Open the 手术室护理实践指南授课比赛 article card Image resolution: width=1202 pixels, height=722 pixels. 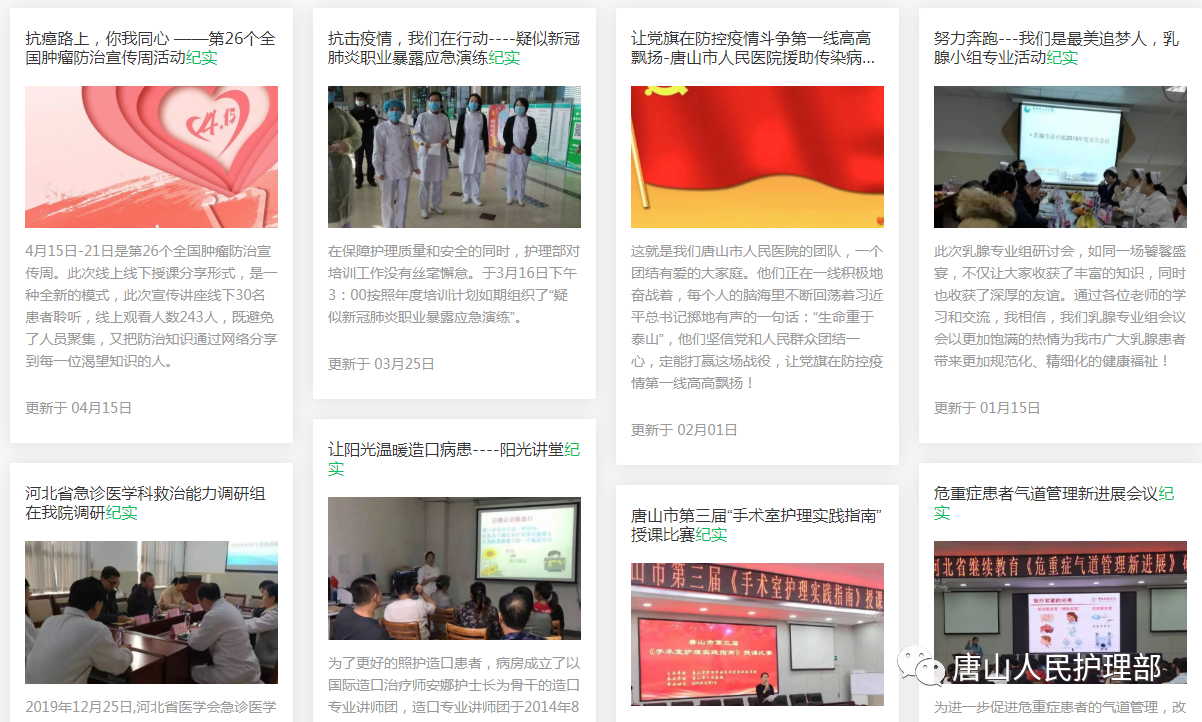click(x=756, y=524)
